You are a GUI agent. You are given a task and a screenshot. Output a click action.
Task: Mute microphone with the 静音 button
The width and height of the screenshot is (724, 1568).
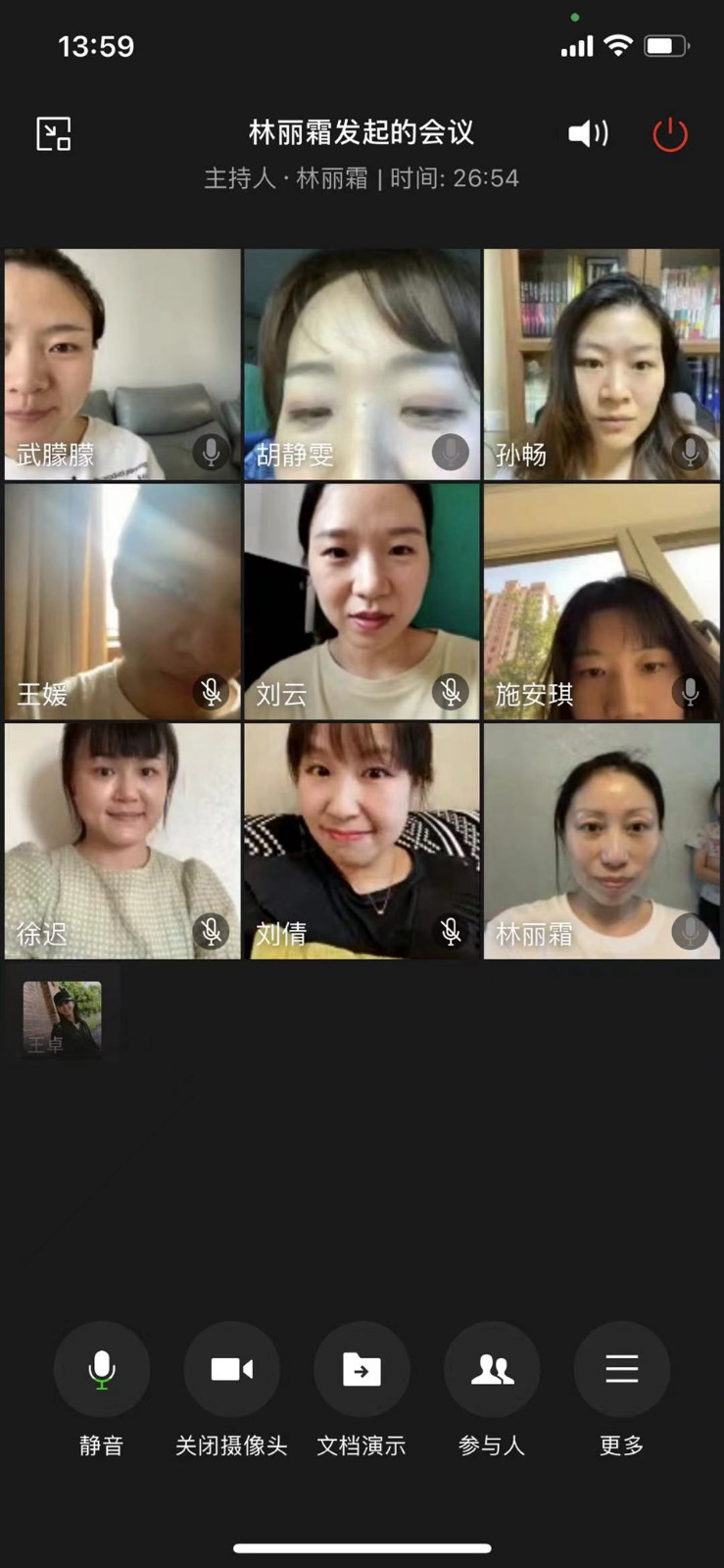point(101,1369)
